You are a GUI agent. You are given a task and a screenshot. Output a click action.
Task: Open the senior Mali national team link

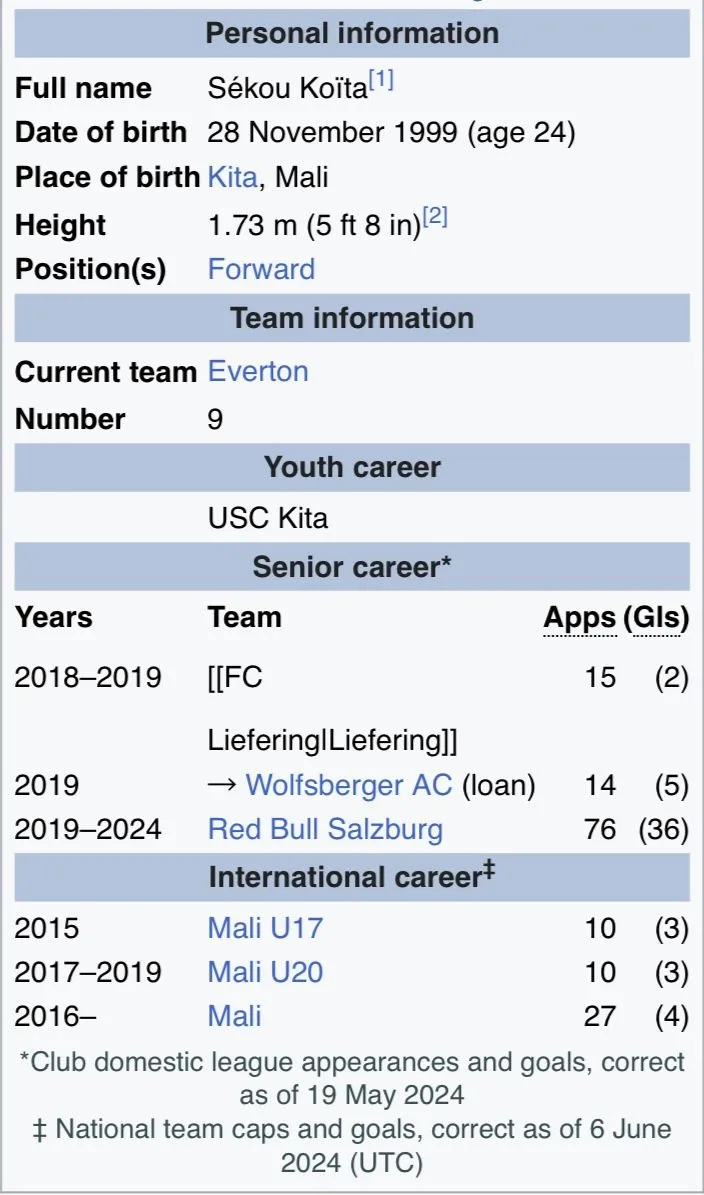[234, 1016]
